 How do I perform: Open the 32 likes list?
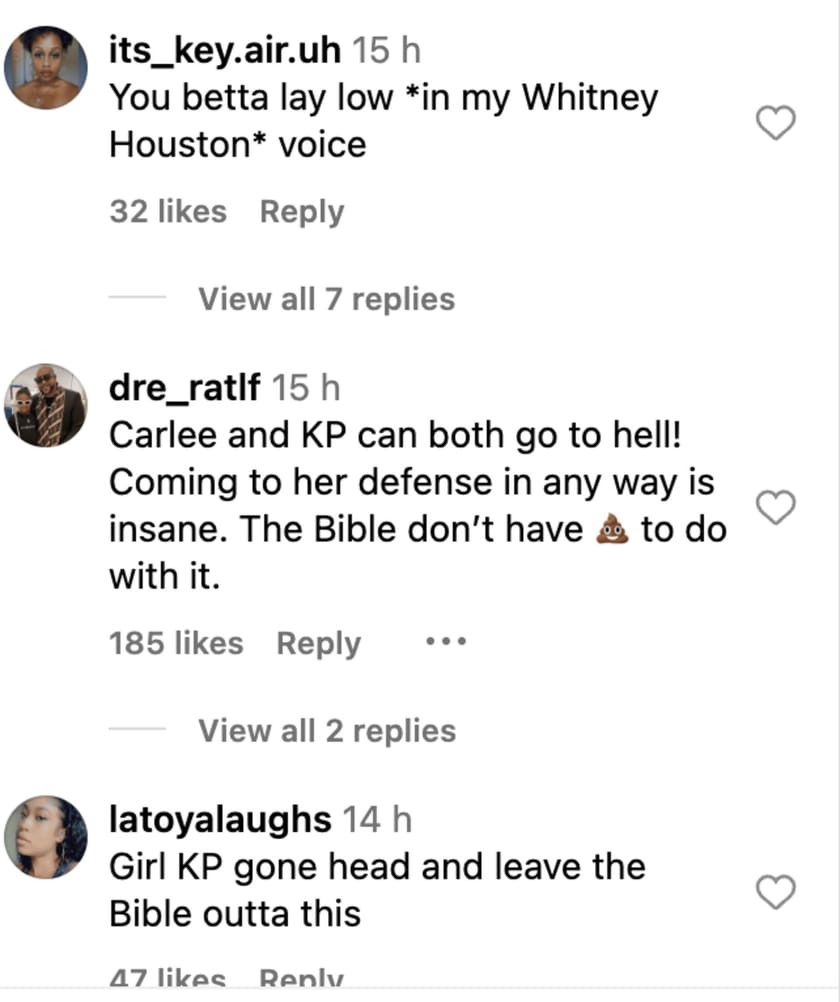coord(167,211)
